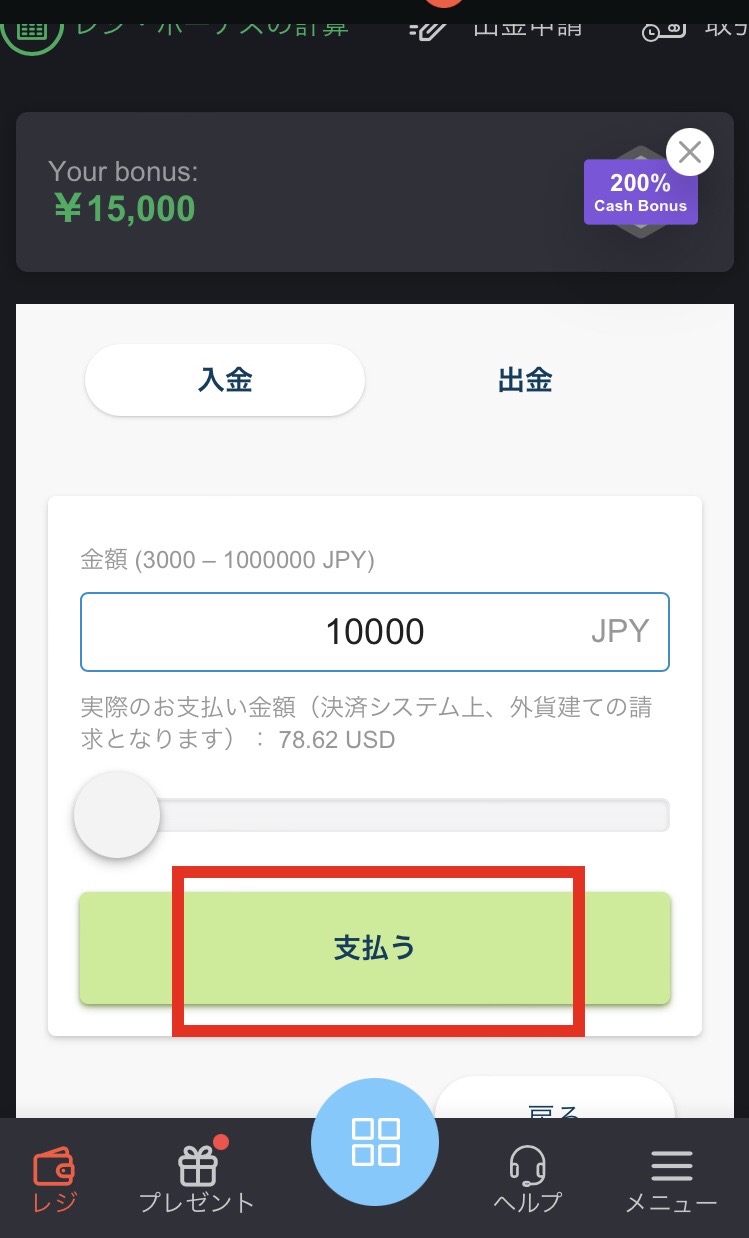Switch to the 入金 deposit tab
The height and width of the screenshot is (1238, 749).
pyautogui.click(x=225, y=380)
